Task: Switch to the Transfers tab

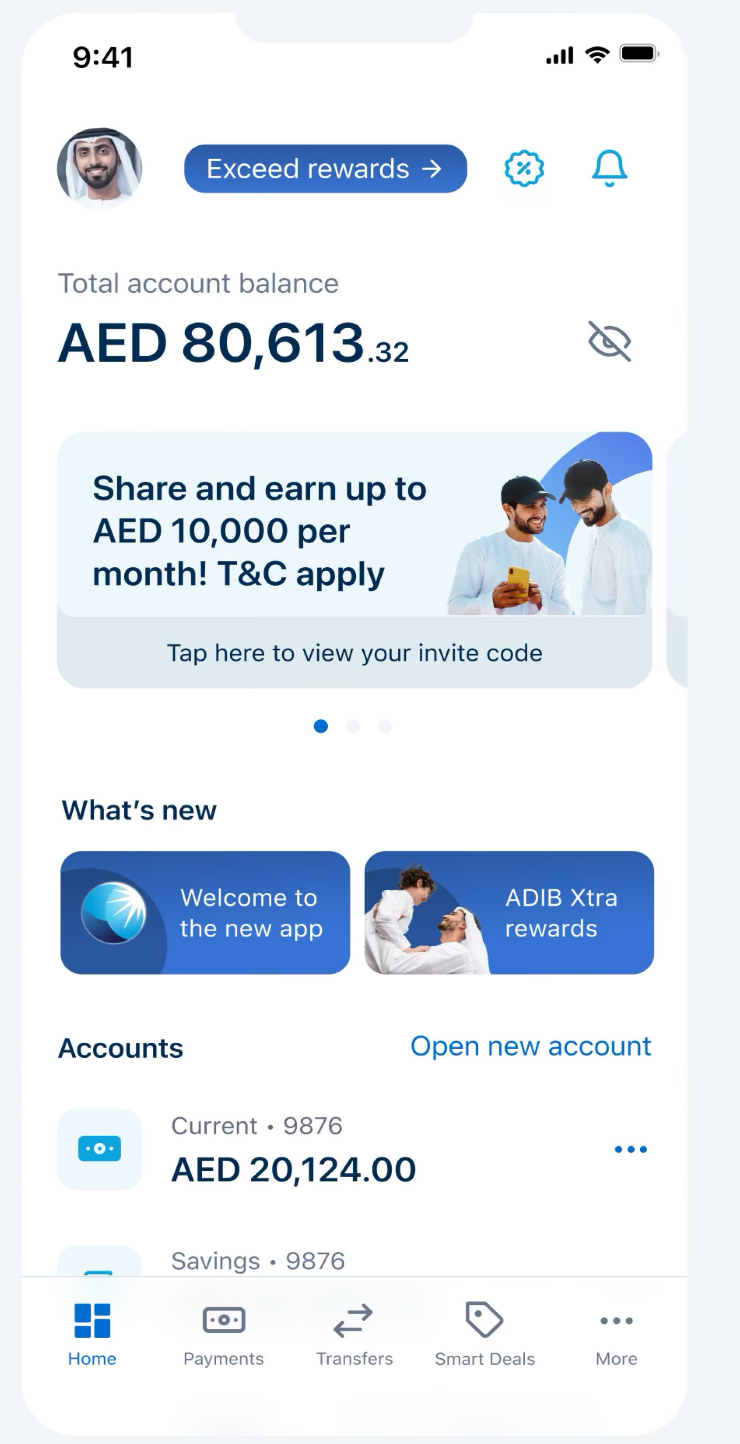Action: [354, 1334]
